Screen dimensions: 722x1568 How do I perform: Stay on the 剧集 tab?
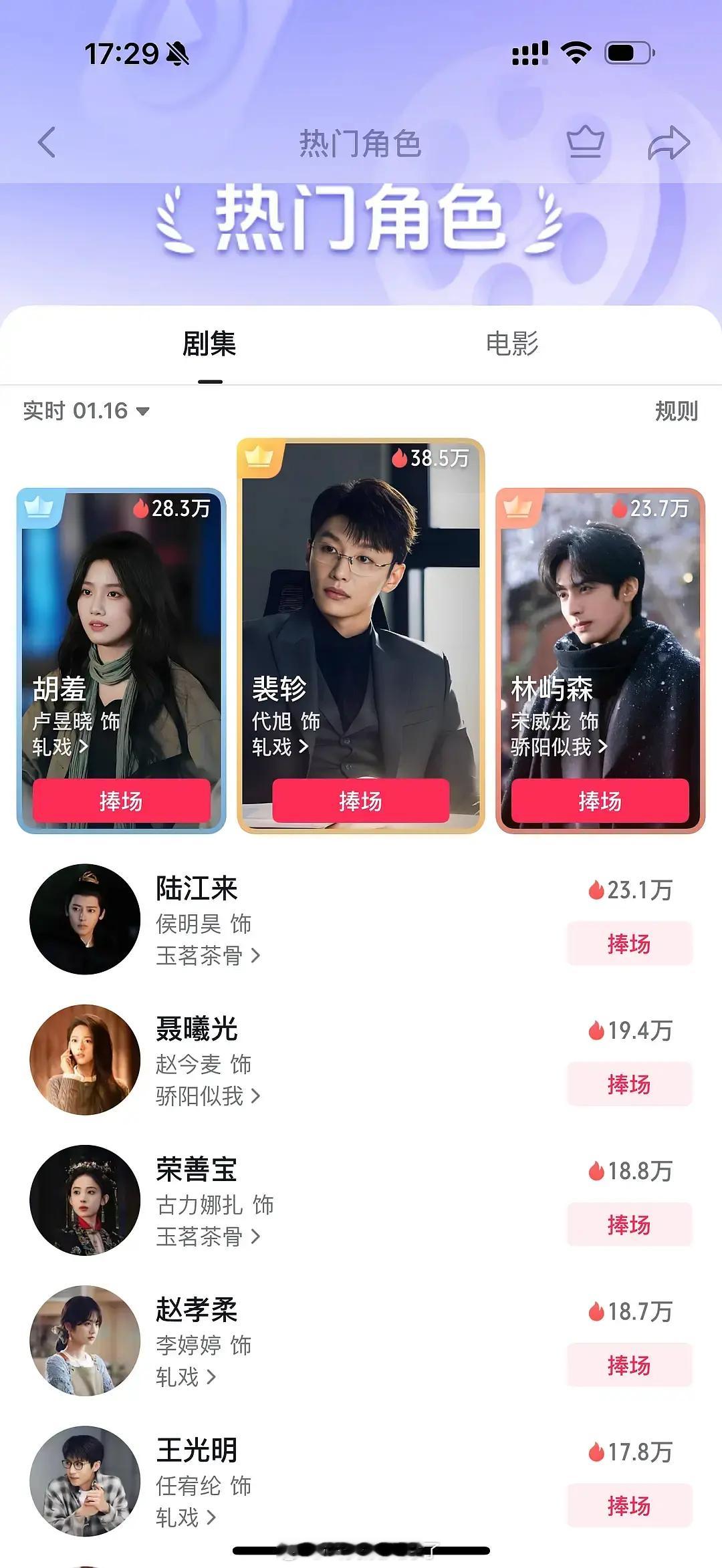tap(210, 344)
